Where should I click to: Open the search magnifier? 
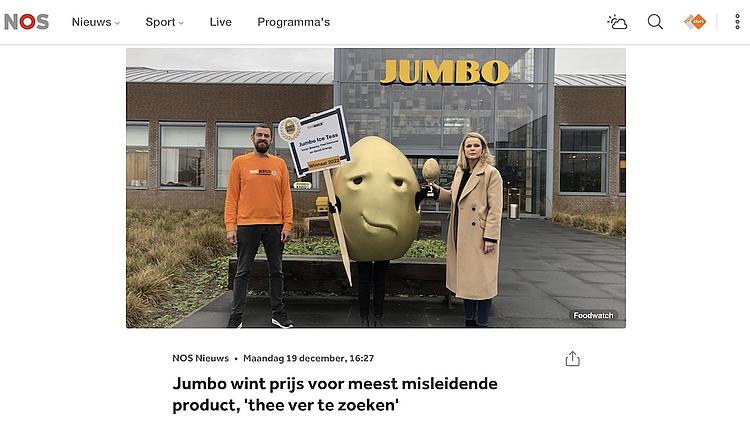point(655,22)
